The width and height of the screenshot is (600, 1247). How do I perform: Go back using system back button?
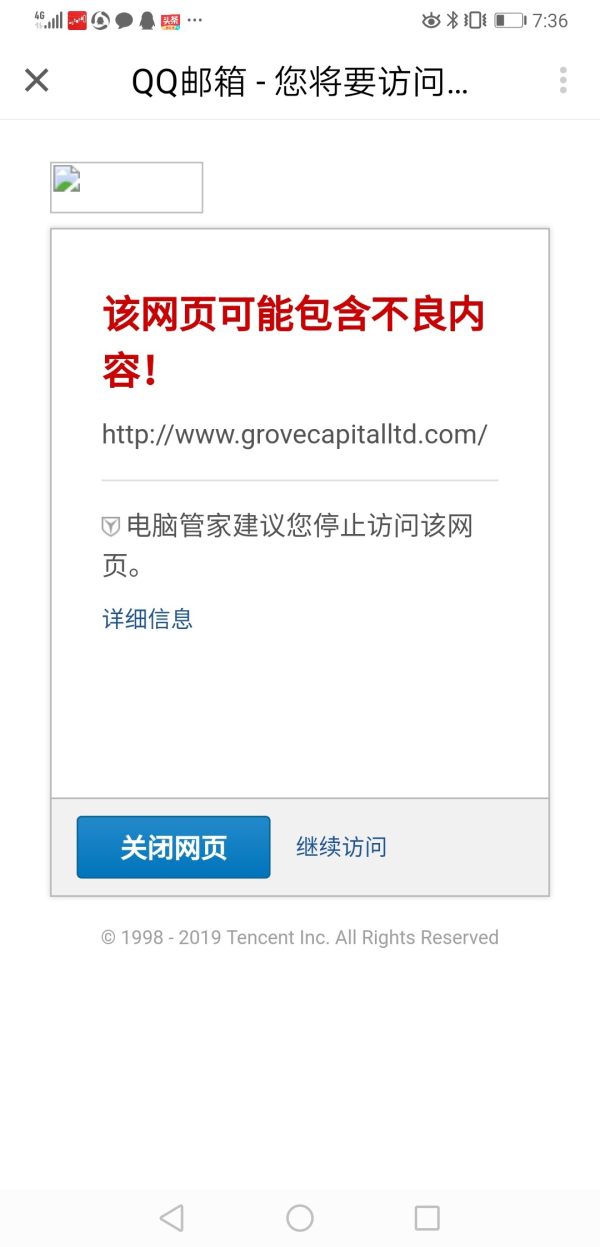pos(172,1217)
